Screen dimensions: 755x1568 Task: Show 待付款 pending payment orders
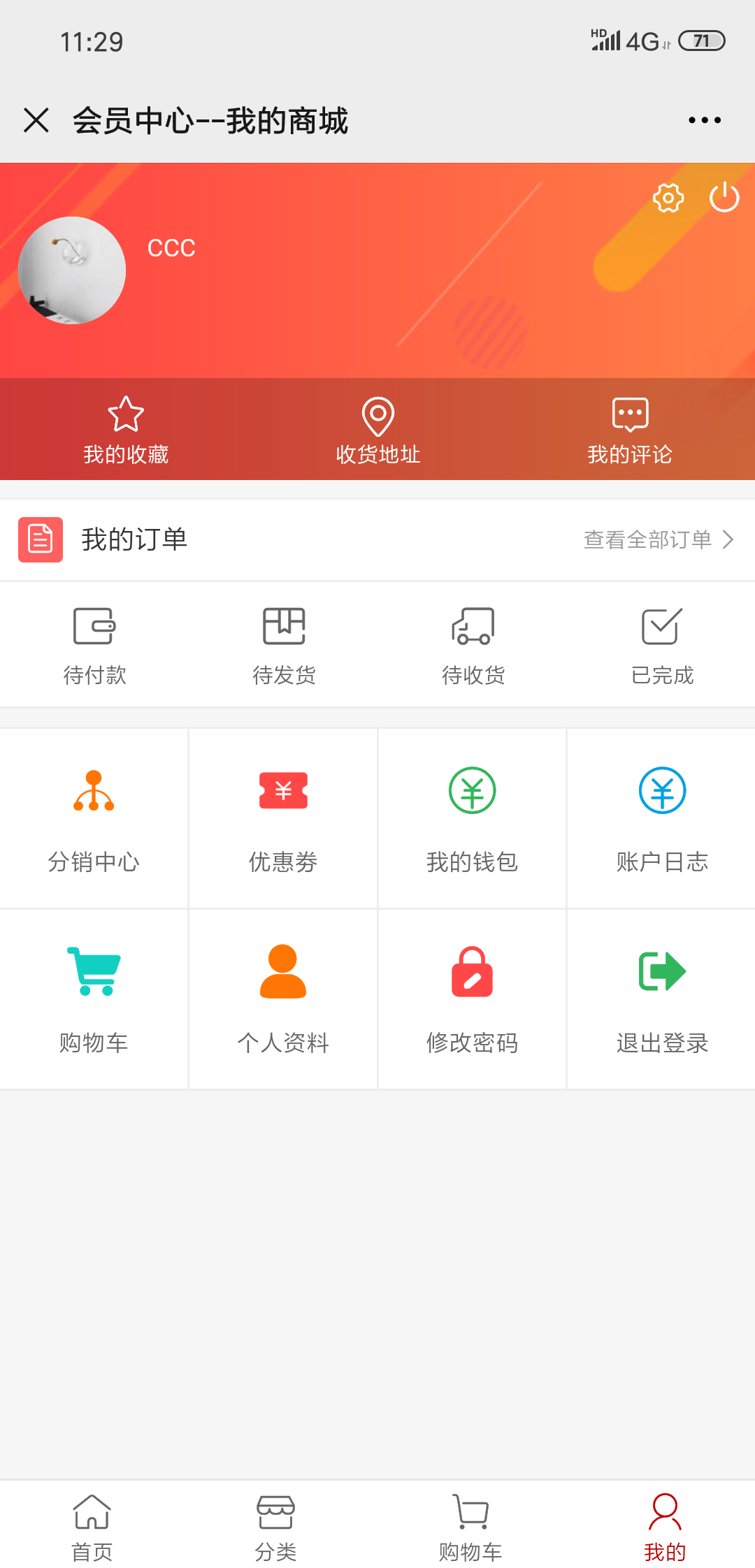94,645
